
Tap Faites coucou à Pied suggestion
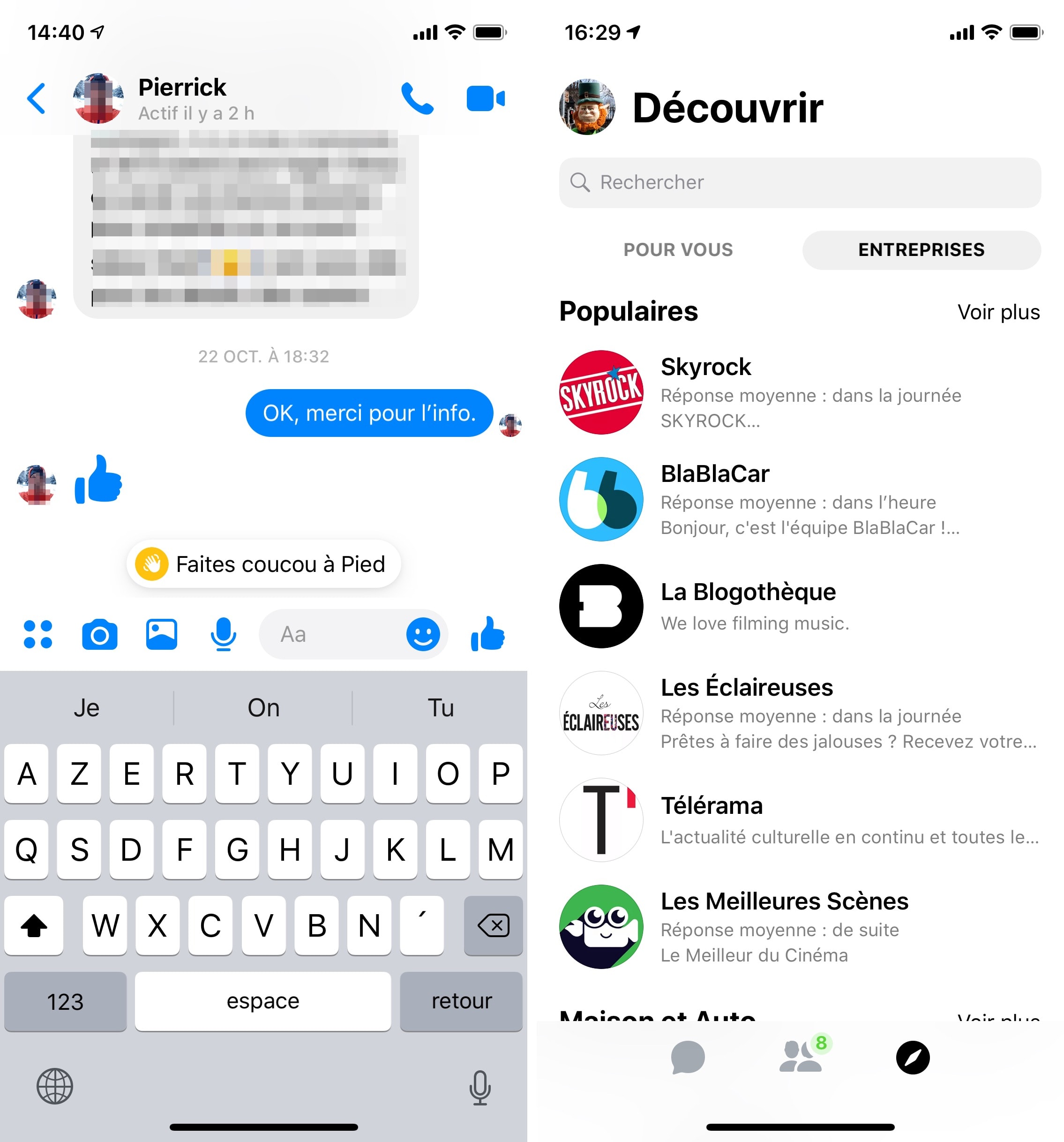pyautogui.click(x=263, y=563)
